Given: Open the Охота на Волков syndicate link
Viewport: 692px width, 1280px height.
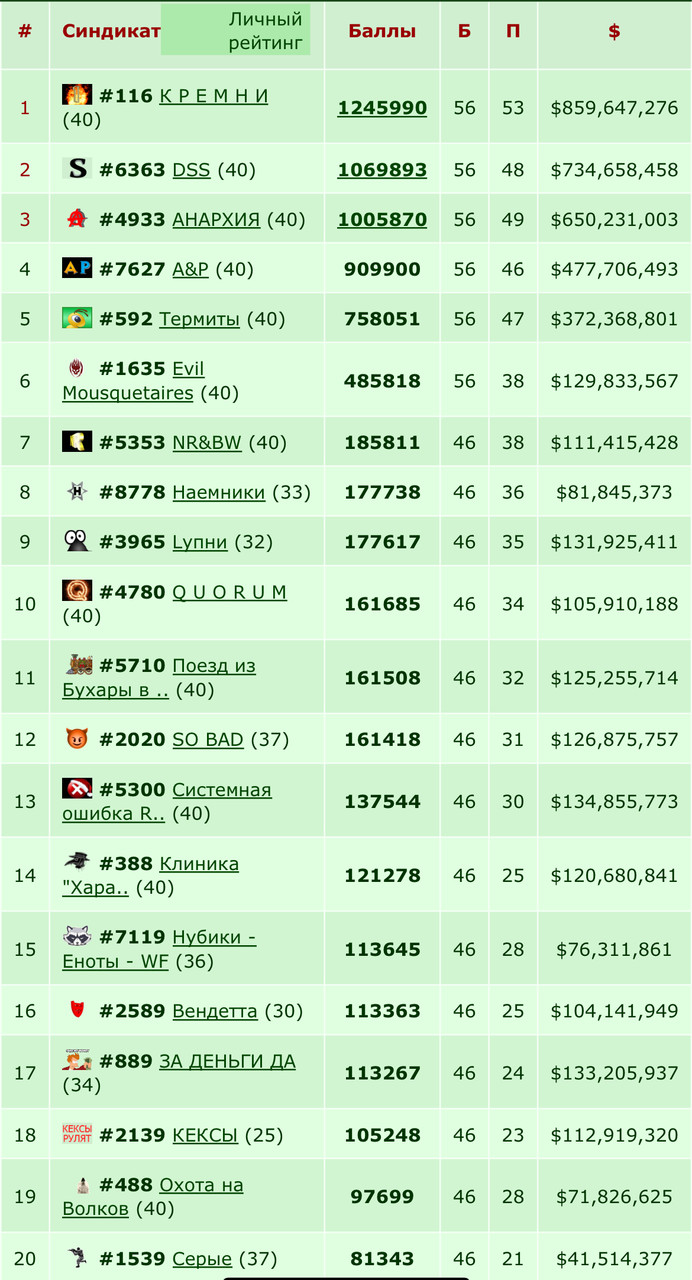Looking at the screenshot, I should (153, 1197).
